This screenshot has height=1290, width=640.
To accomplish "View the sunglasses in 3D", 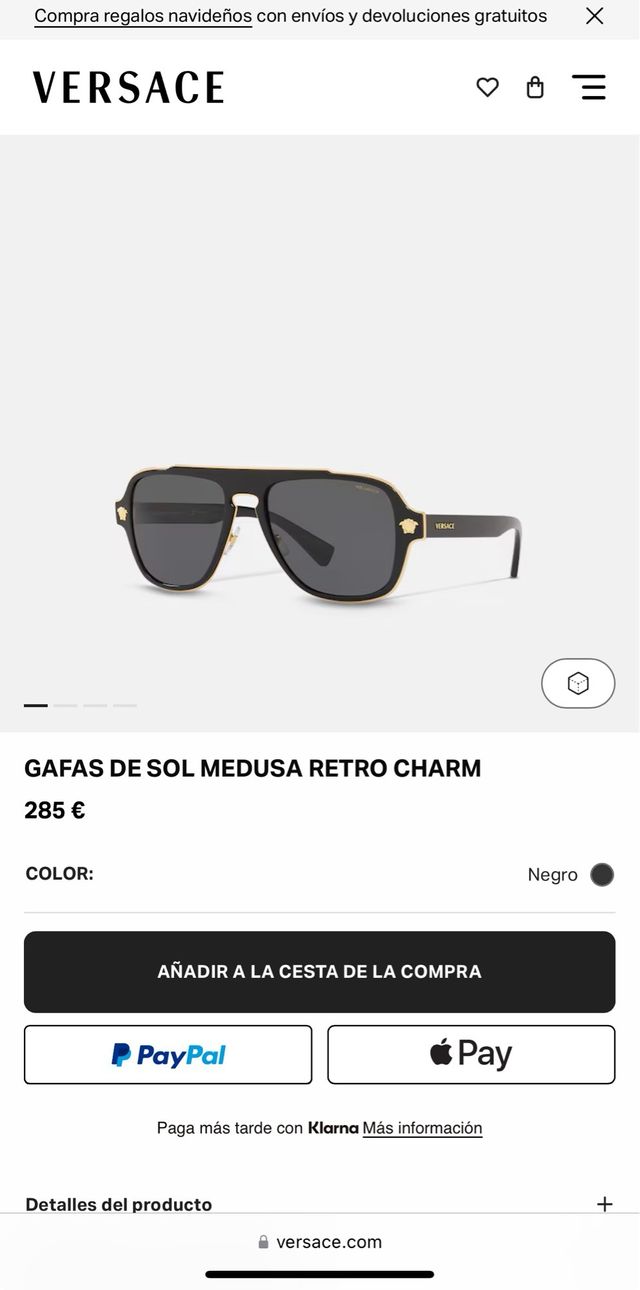I will pos(578,683).
